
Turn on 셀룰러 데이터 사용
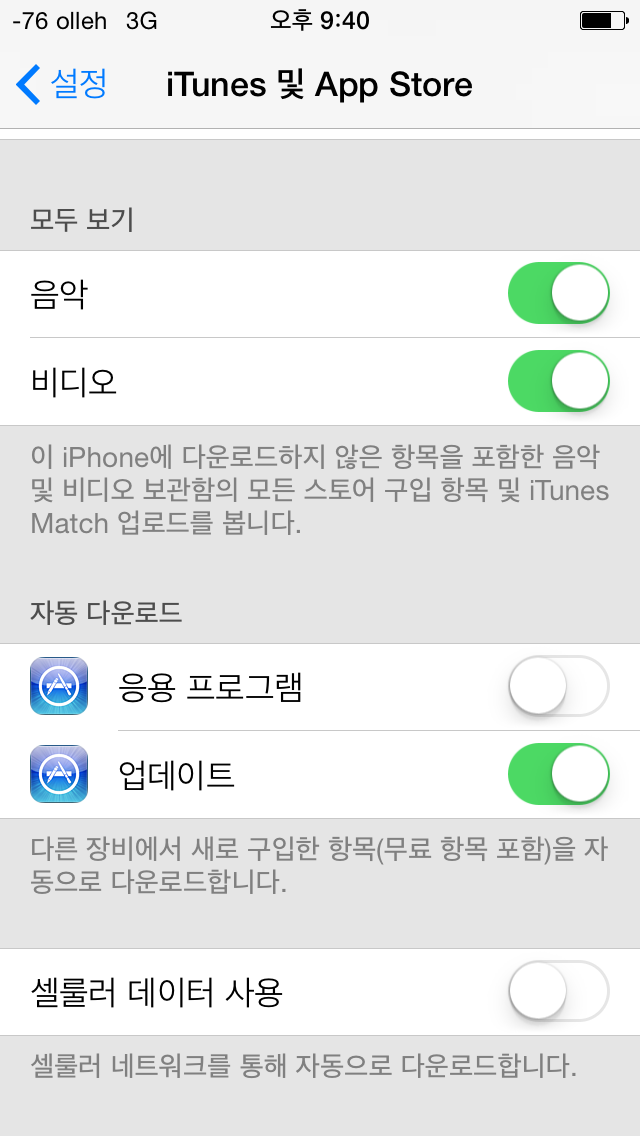coord(559,991)
